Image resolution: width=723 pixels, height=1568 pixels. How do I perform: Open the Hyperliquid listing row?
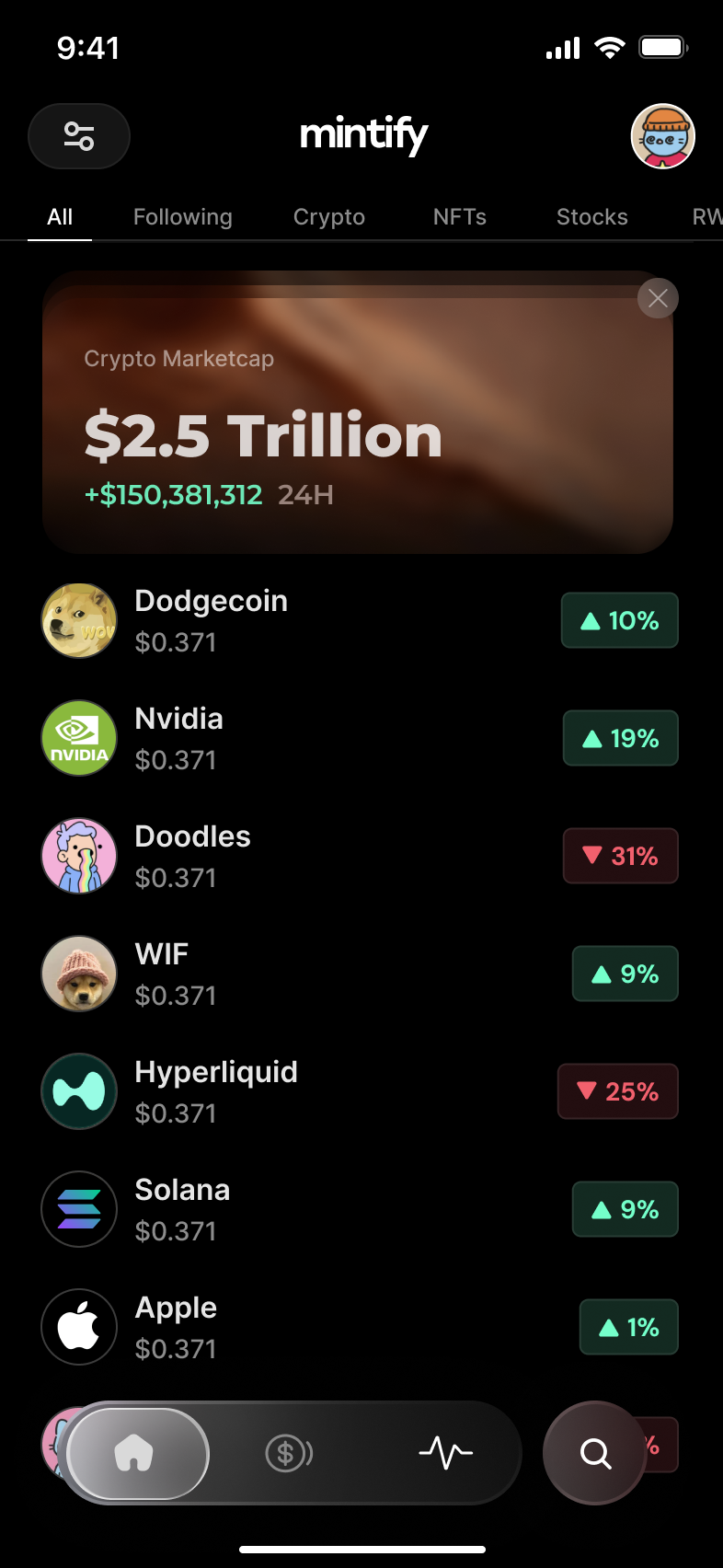pos(276,1091)
